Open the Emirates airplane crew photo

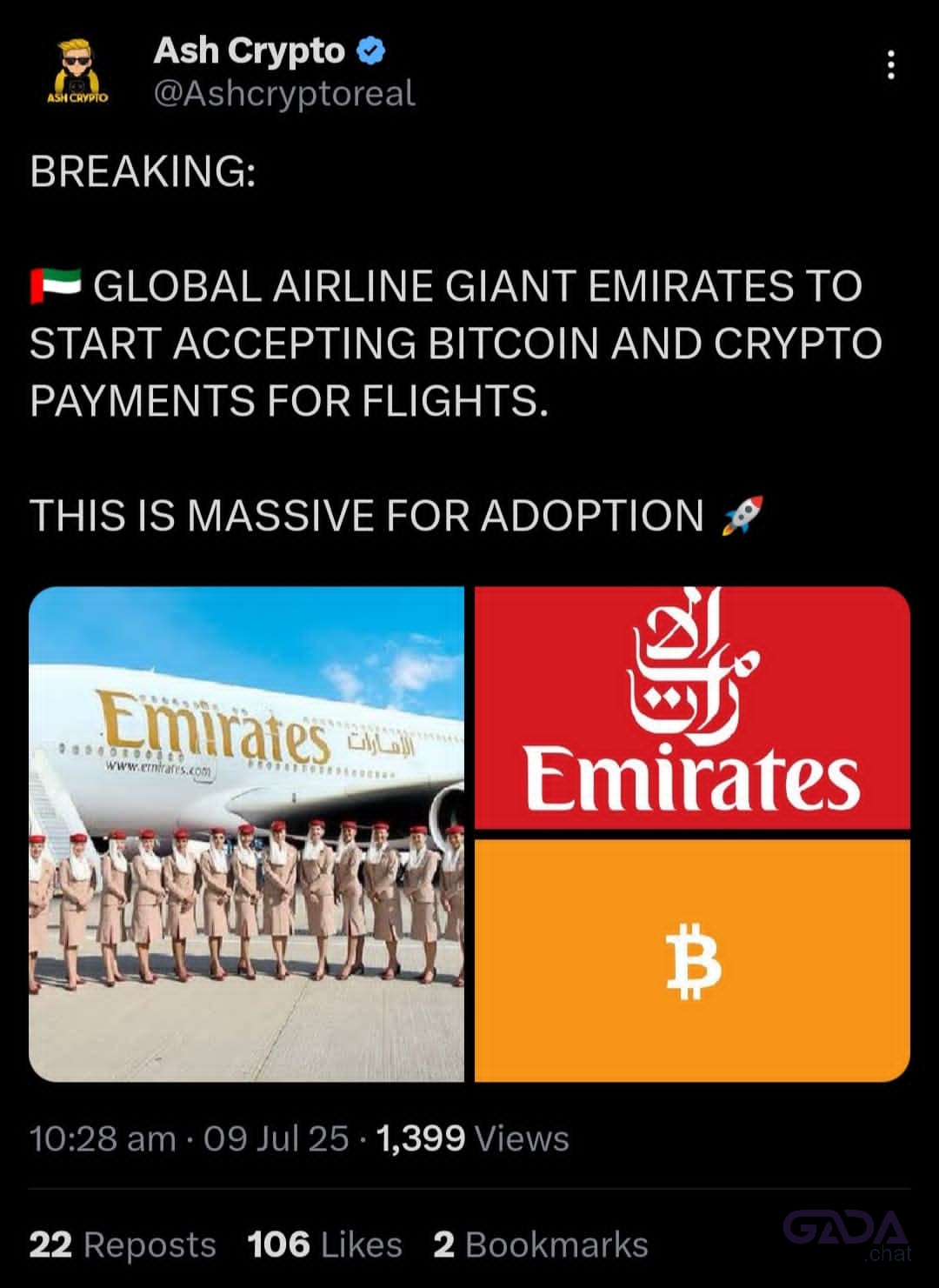247,833
